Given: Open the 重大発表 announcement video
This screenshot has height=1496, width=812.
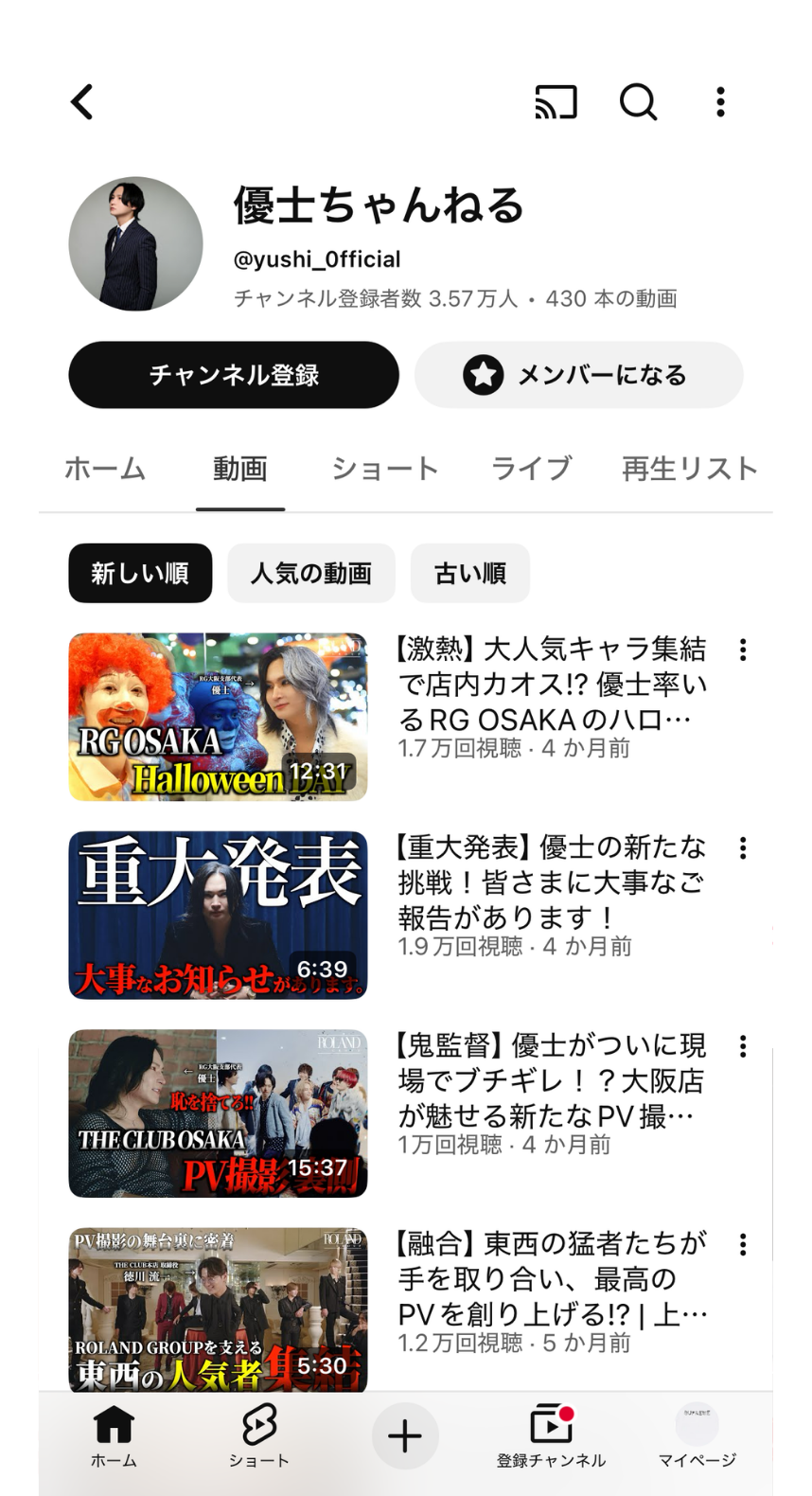Looking at the screenshot, I should coord(218,915).
